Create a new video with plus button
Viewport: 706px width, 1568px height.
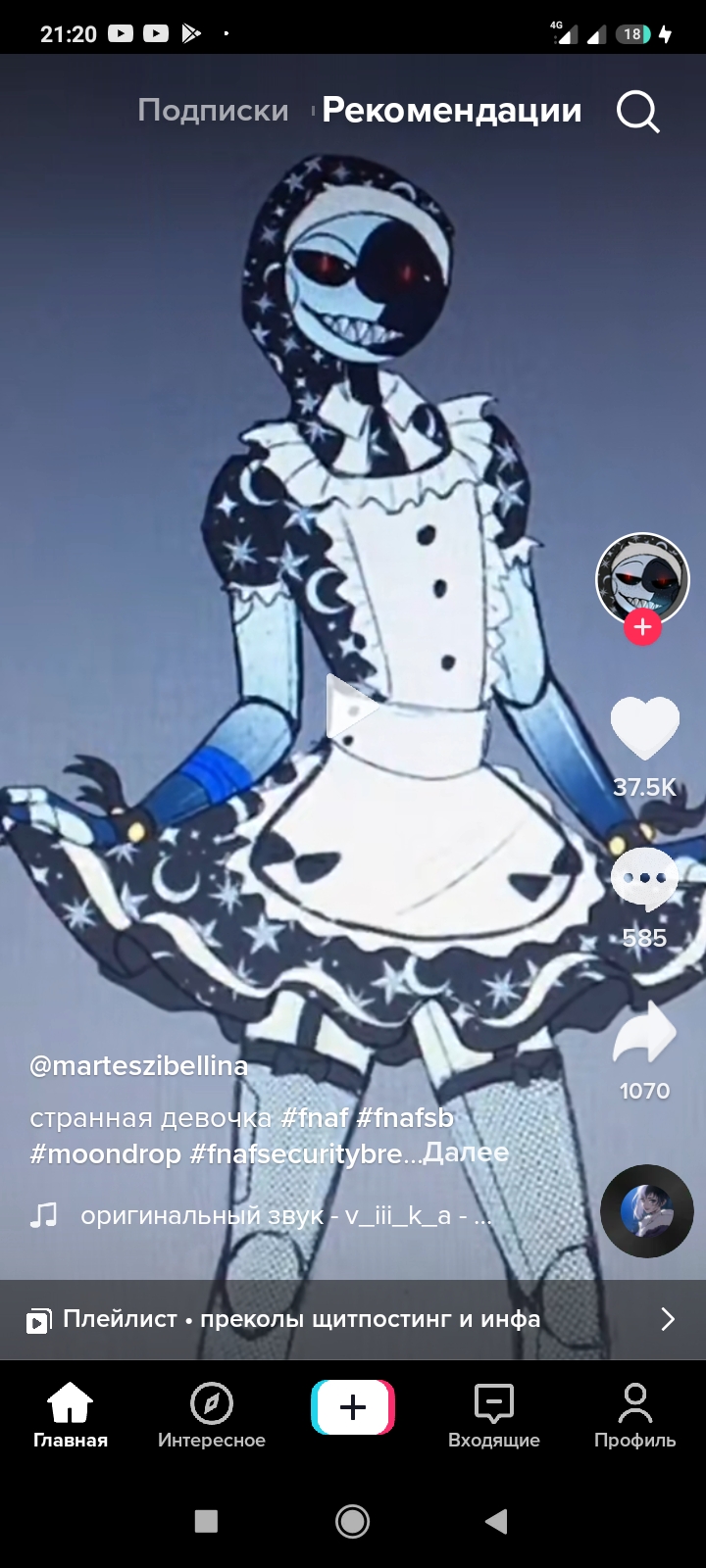coord(352,1407)
